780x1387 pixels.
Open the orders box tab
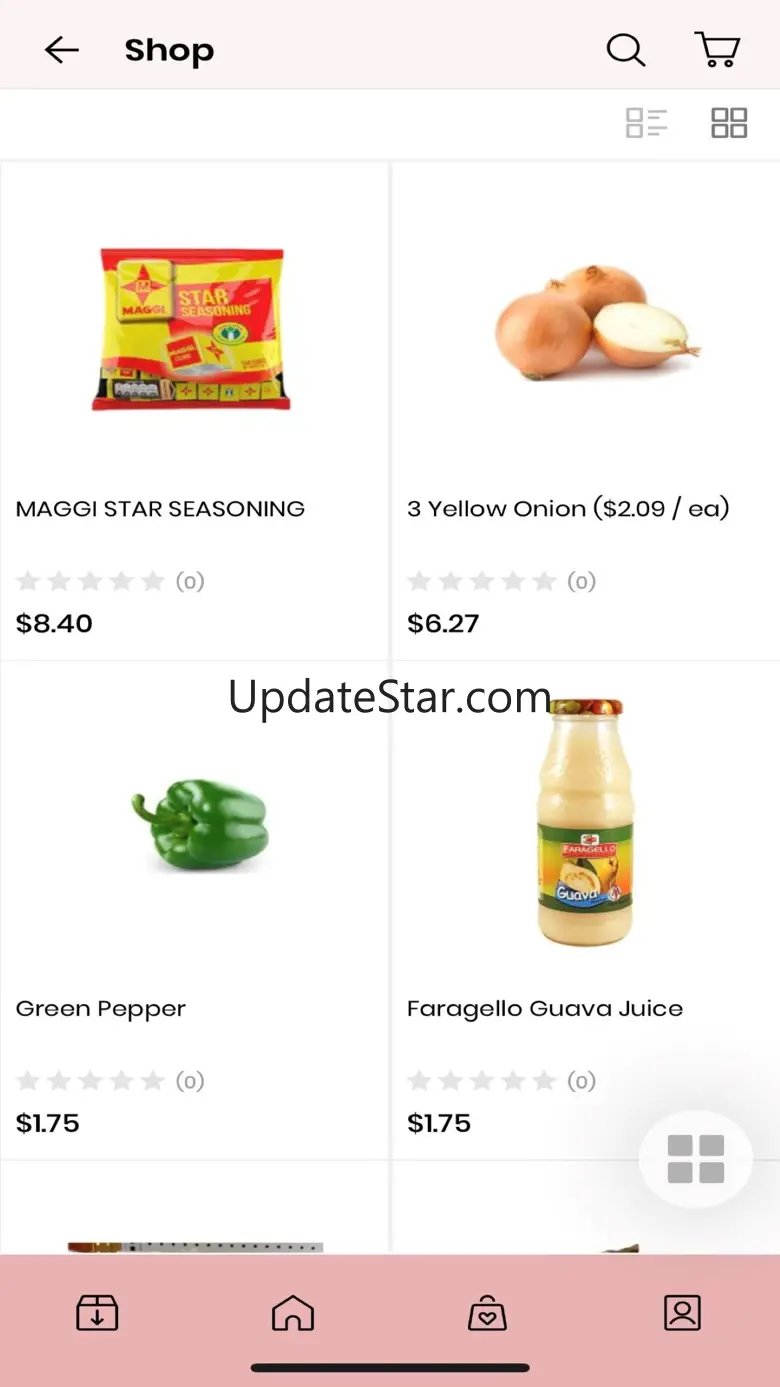coord(97,1313)
